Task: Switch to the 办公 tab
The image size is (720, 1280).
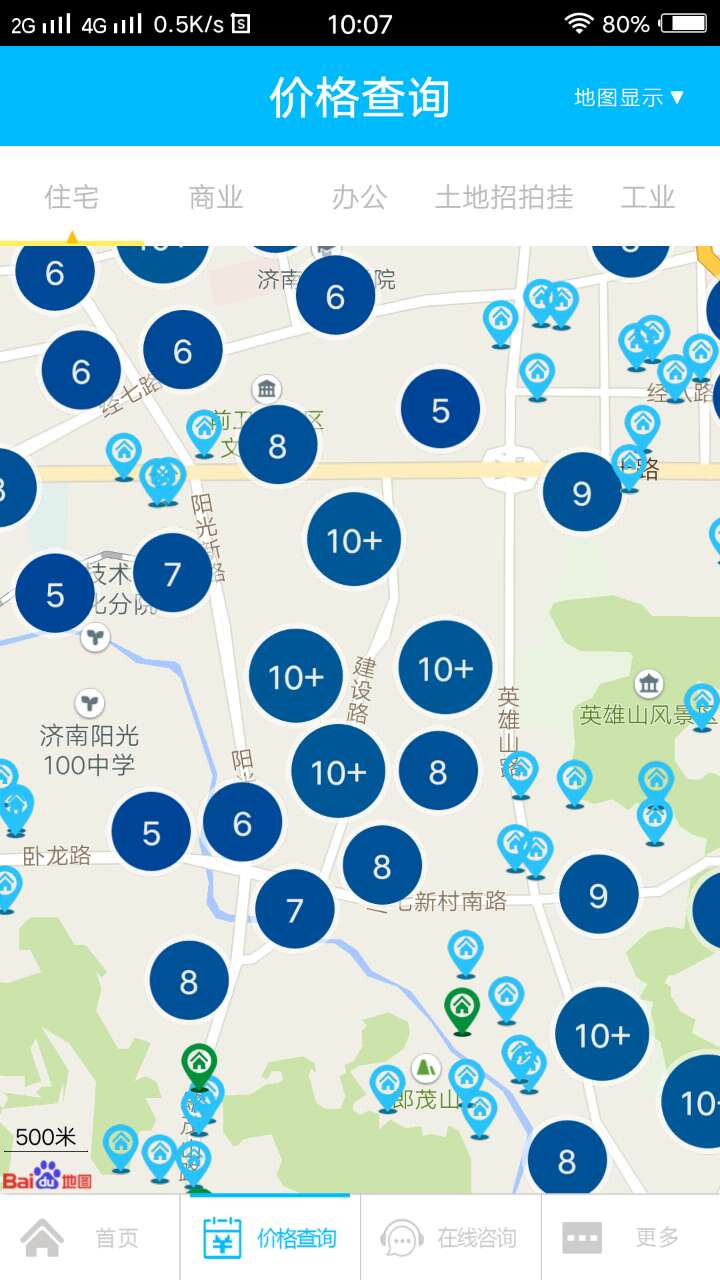Action: (359, 197)
